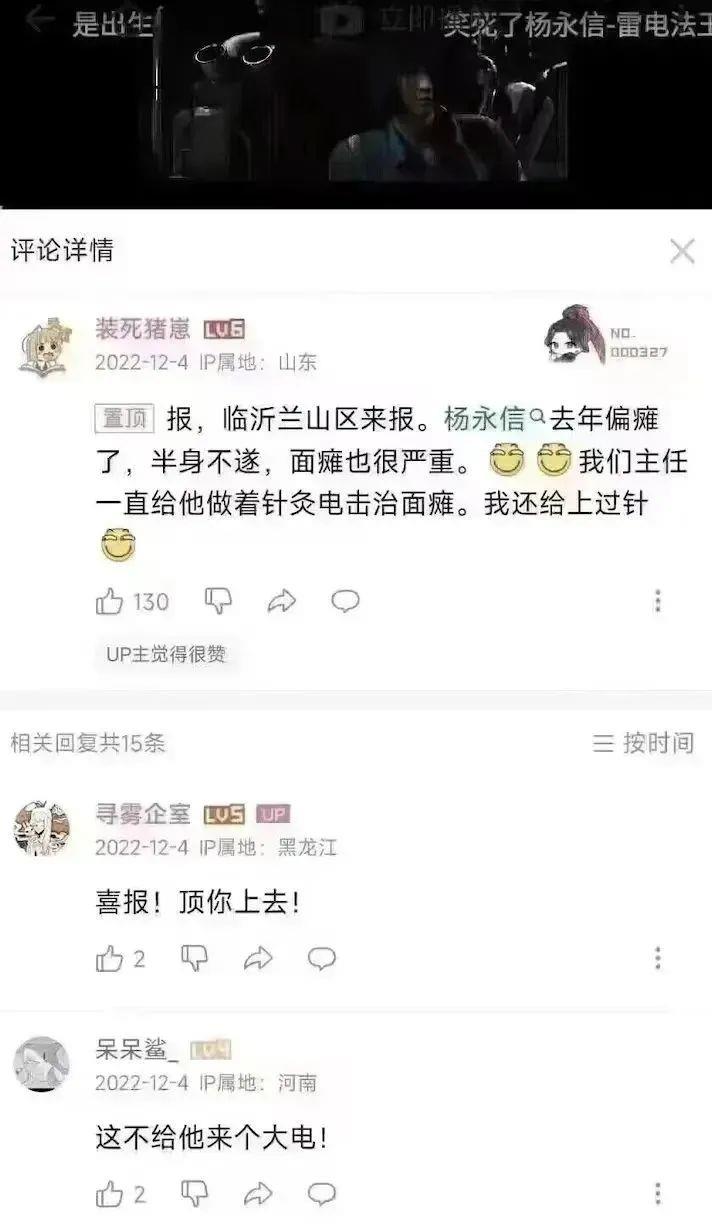Like 装死猪崽's pinned comment
This screenshot has width=712, height=1226.
[110, 601]
